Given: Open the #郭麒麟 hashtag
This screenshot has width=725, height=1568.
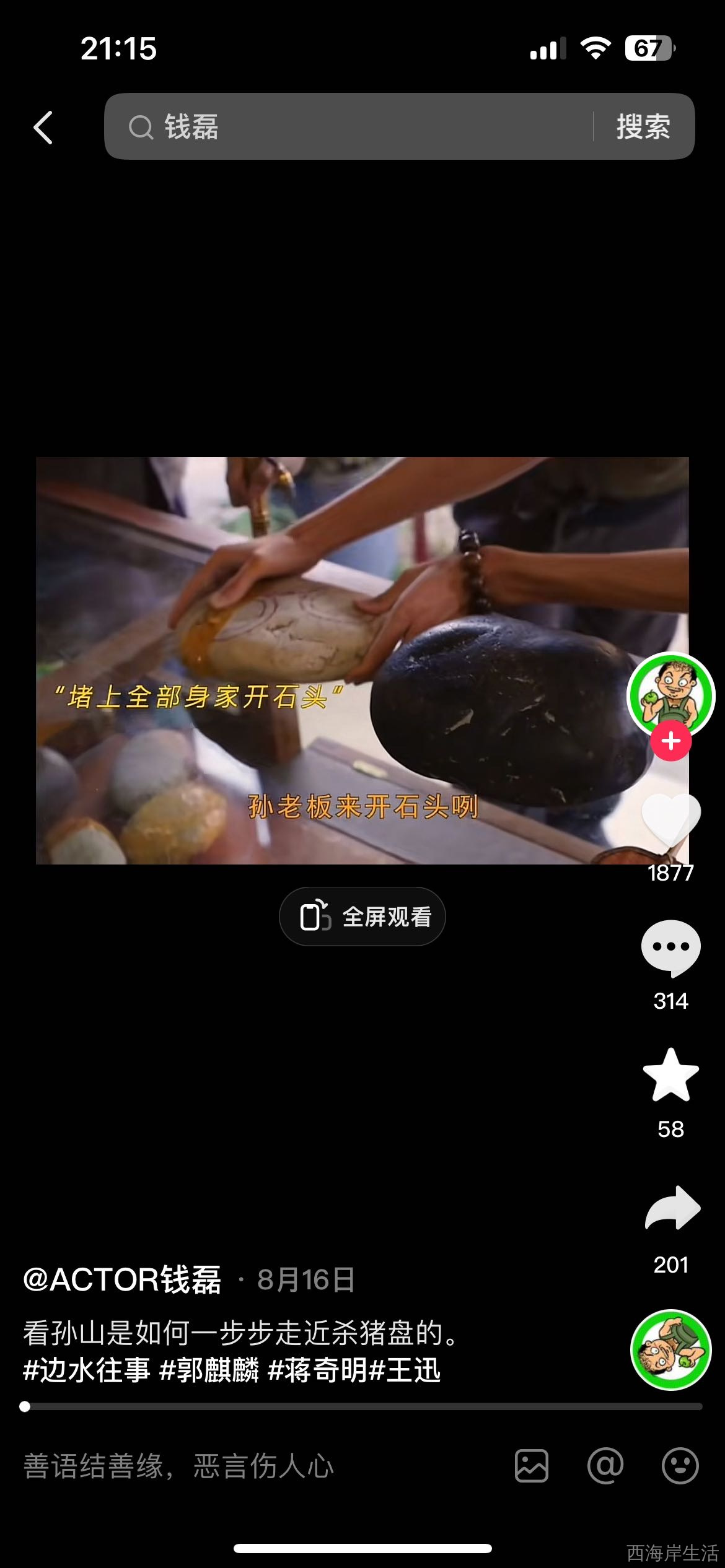Looking at the screenshot, I should pos(209,1370).
